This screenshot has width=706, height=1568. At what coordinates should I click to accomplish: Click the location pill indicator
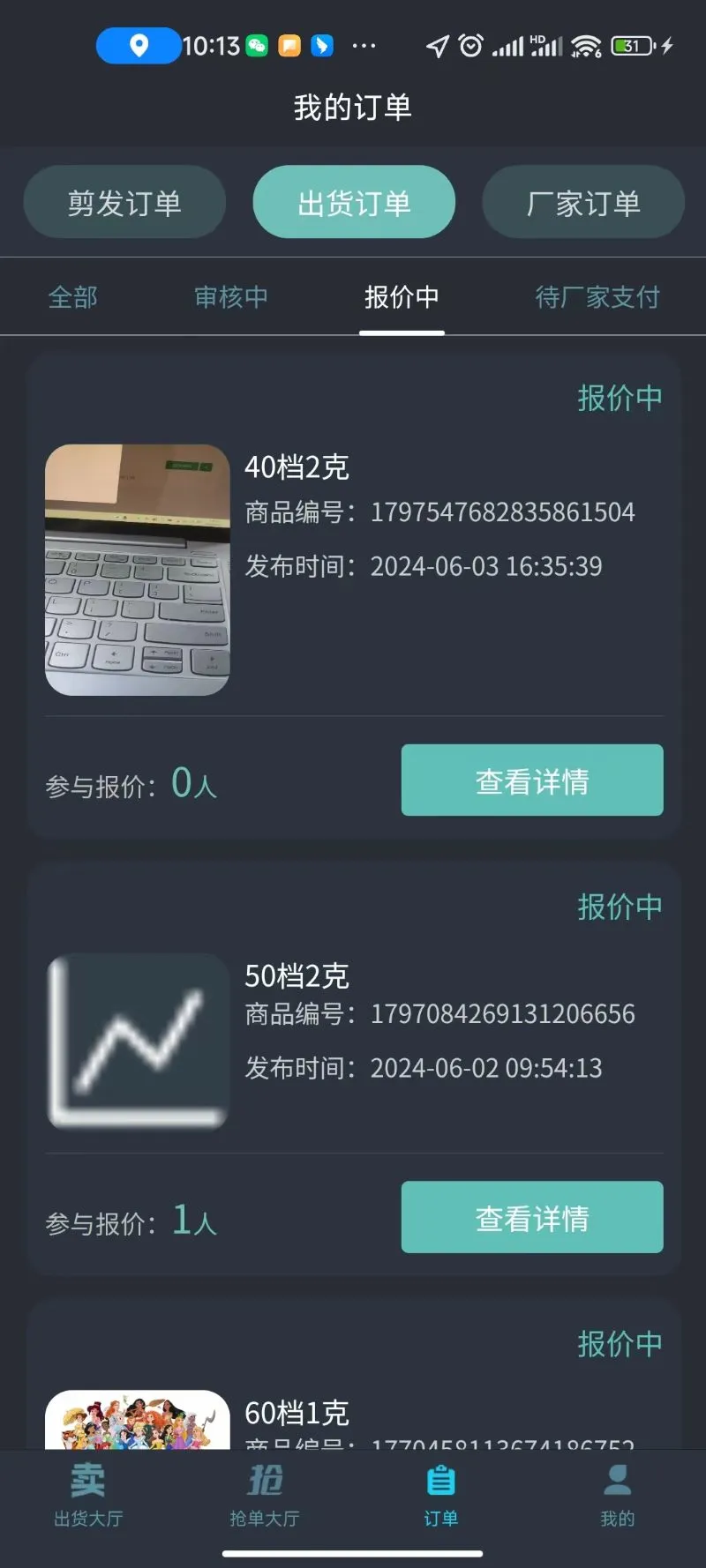click(137, 44)
